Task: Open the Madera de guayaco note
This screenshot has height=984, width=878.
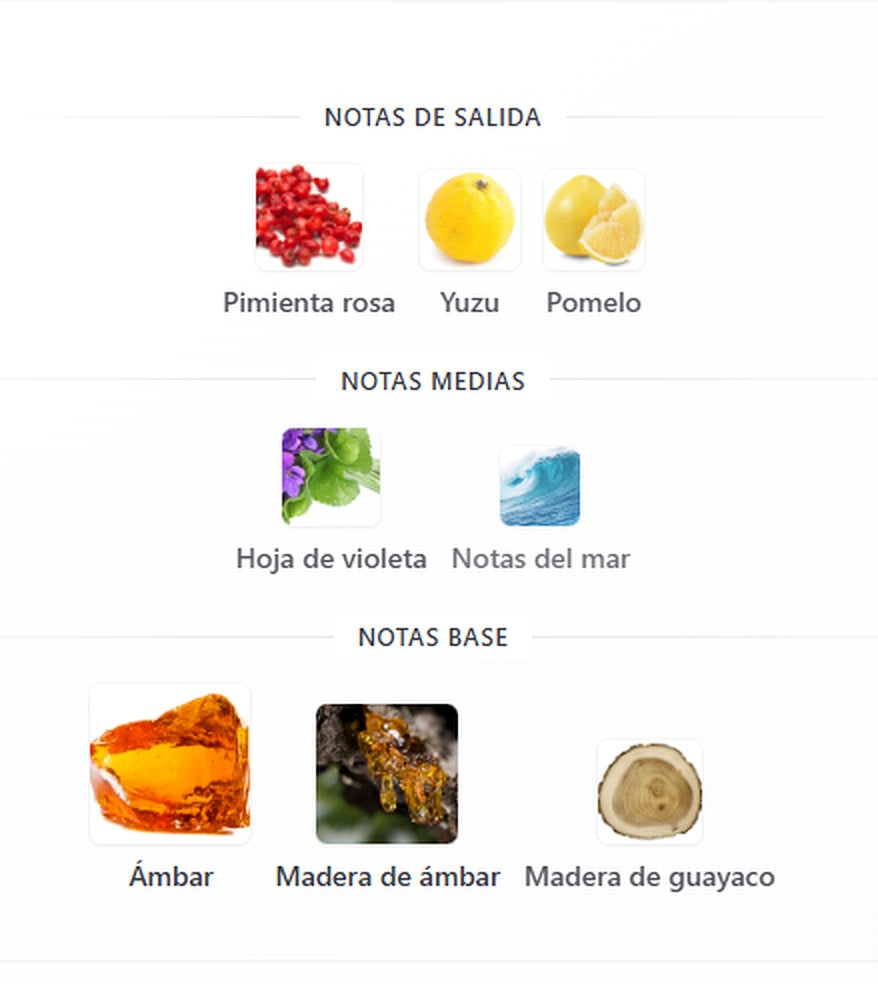Action: click(649, 792)
